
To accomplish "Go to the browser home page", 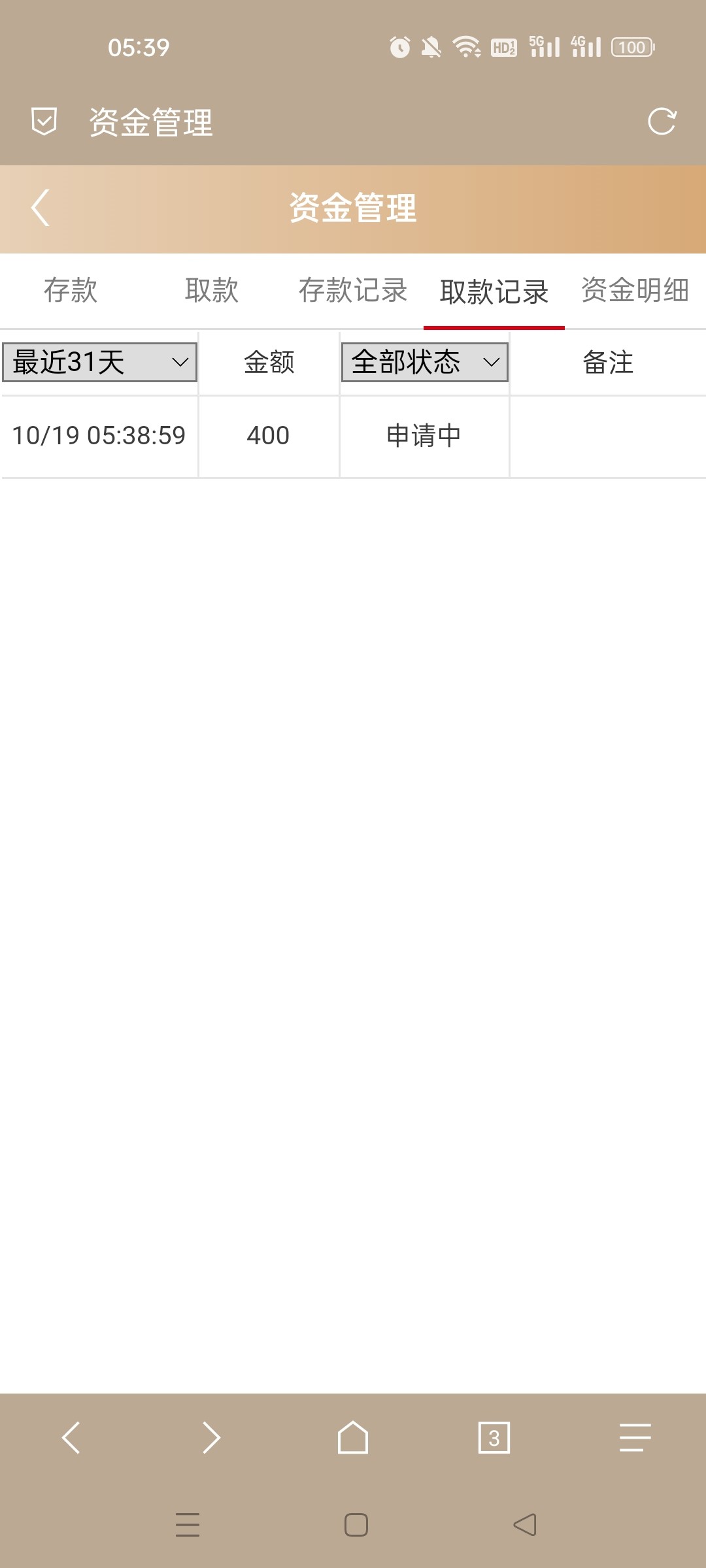I will (353, 1437).
